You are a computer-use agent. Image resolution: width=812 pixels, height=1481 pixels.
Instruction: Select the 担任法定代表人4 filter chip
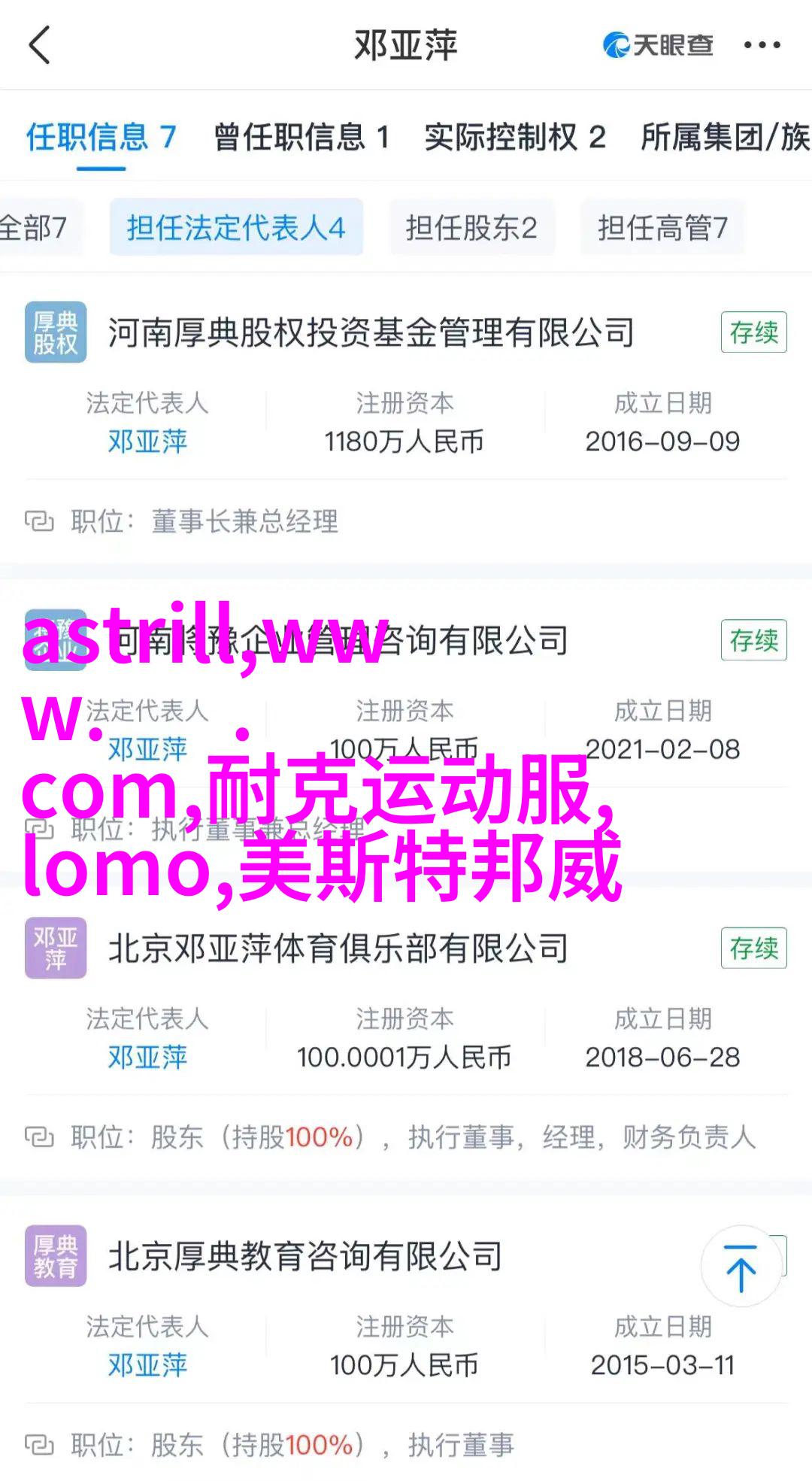[236, 228]
